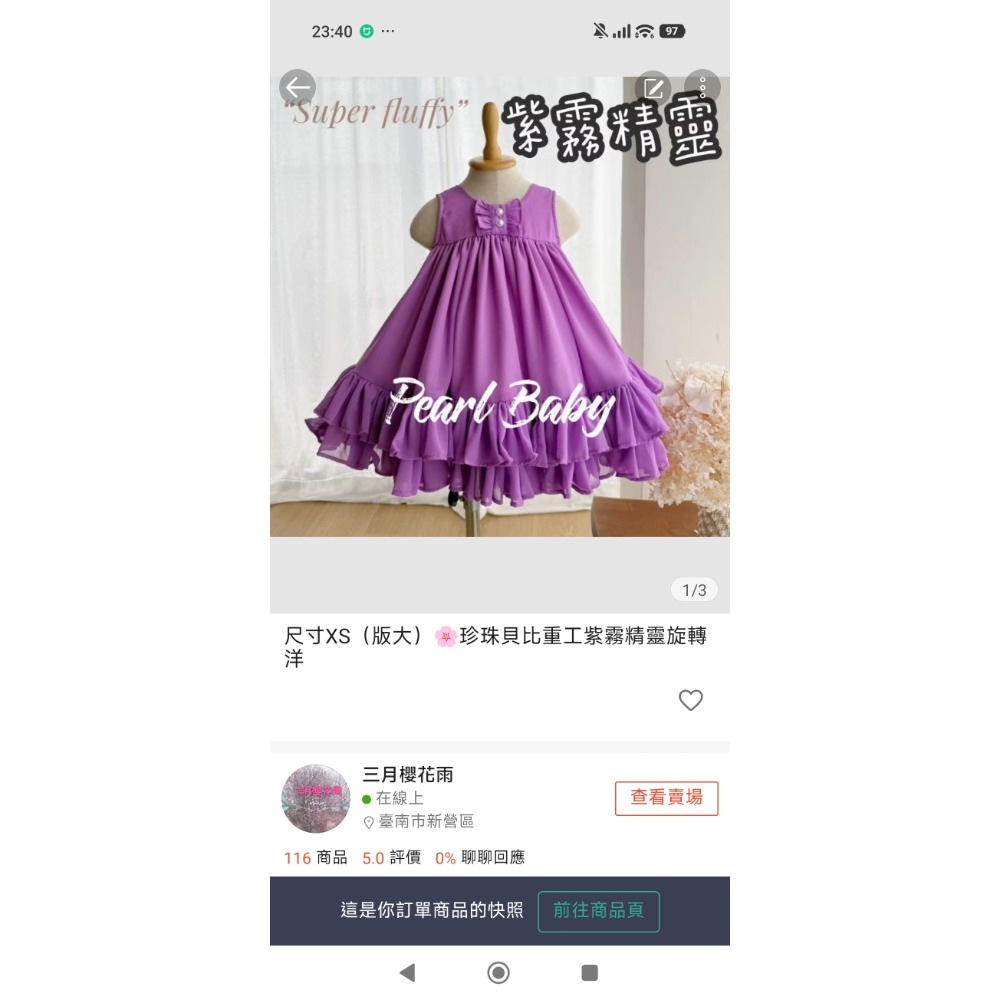The height and width of the screenshot is (1000, 1000).
Task: Tap the 查看賣場 button
Action: click(x=666, y=798)
